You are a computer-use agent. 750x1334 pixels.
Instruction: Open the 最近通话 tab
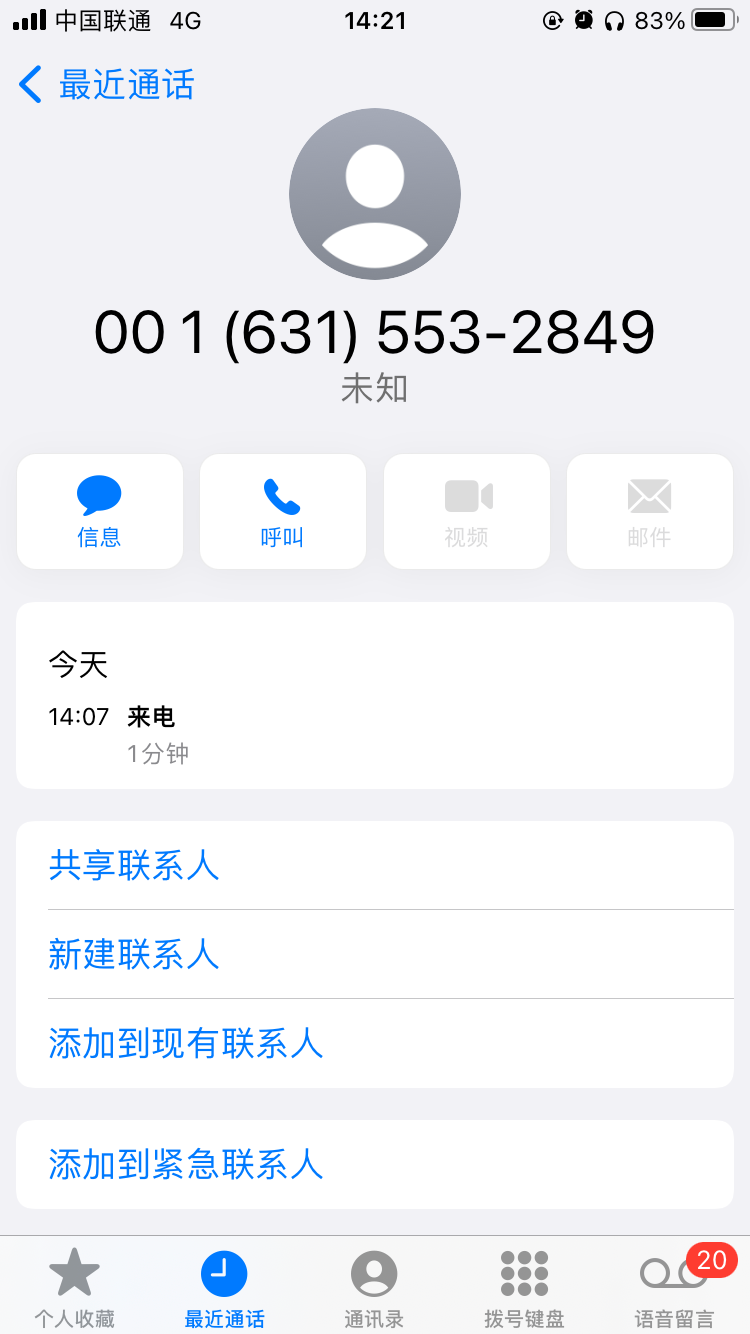(x=225, y=1287)
